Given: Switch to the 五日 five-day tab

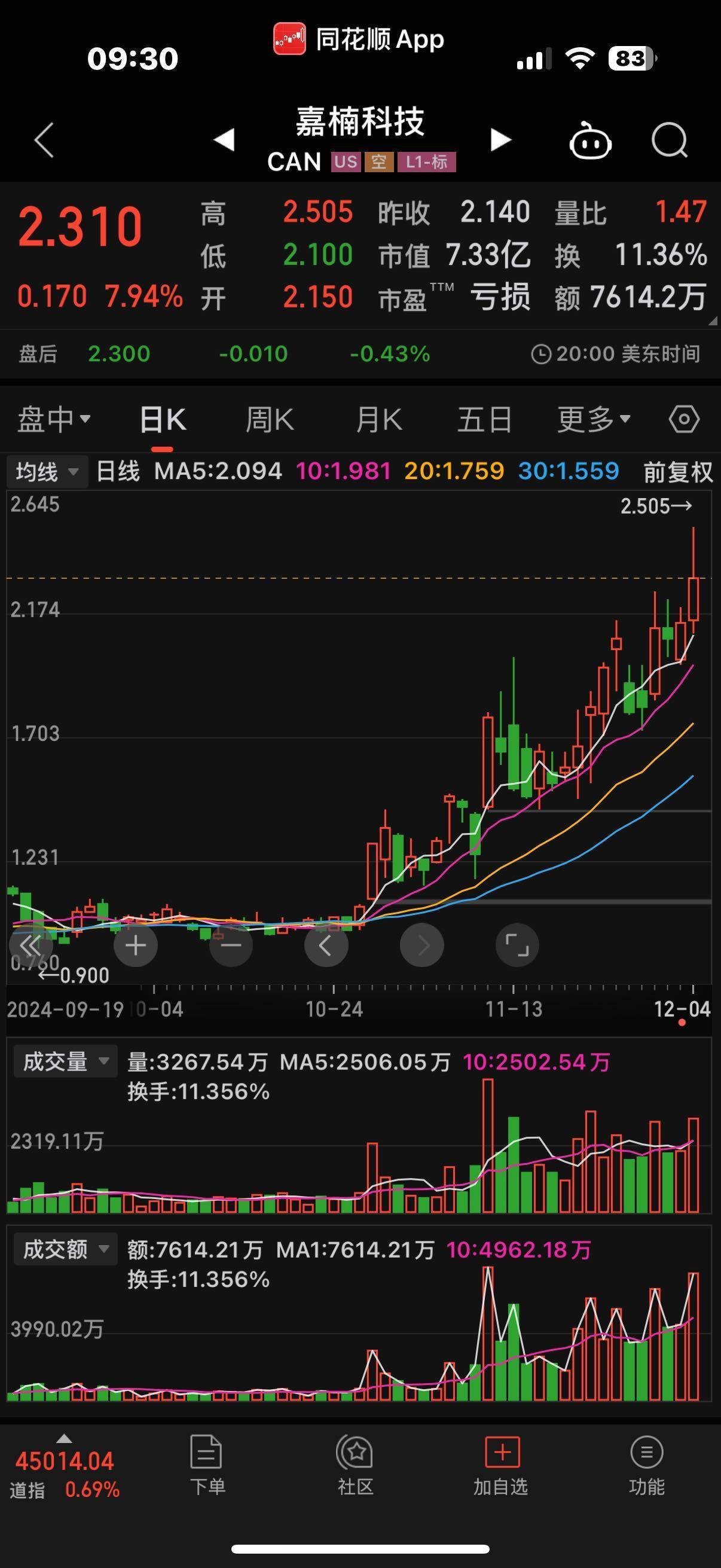Looking at the screenshot, I should [484, 419].
